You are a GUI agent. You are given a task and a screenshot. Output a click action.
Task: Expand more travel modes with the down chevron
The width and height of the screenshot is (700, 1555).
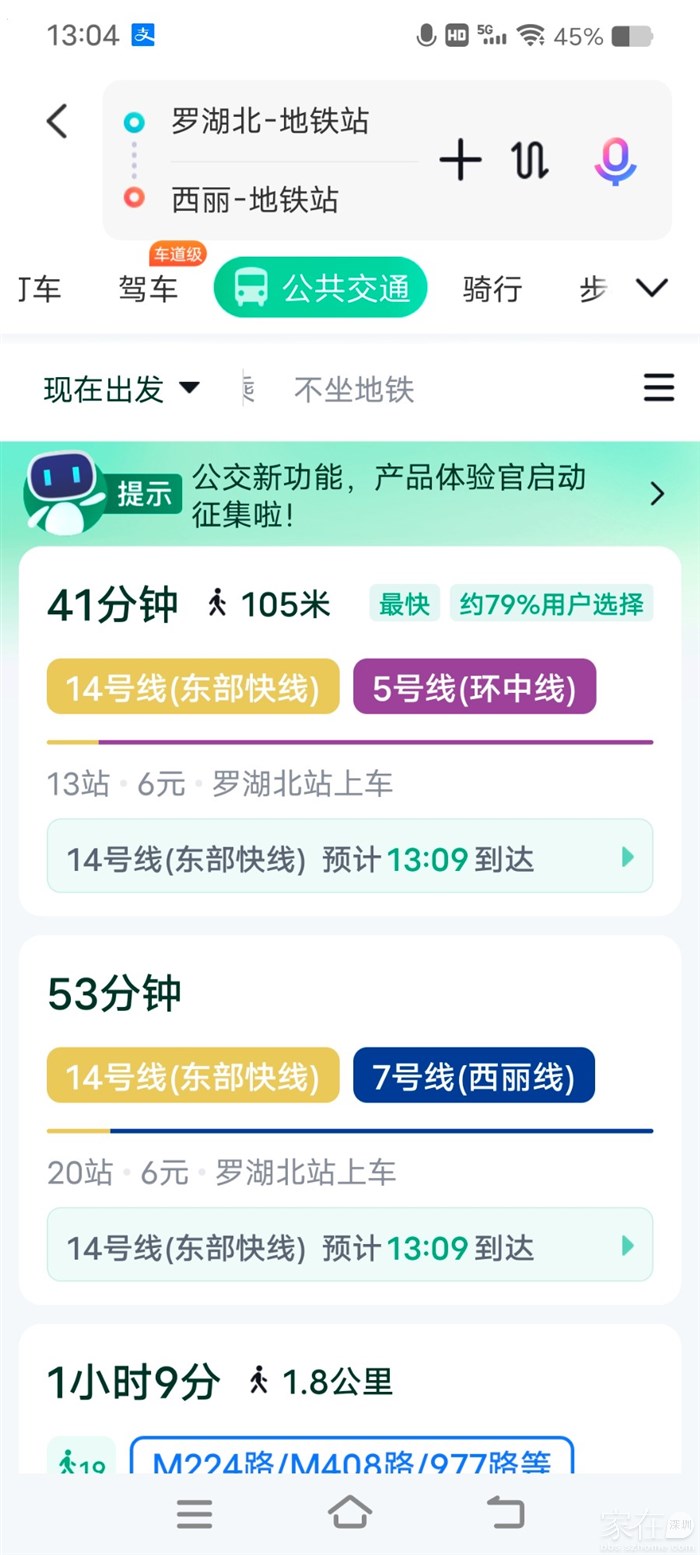(x=652, y=288)
